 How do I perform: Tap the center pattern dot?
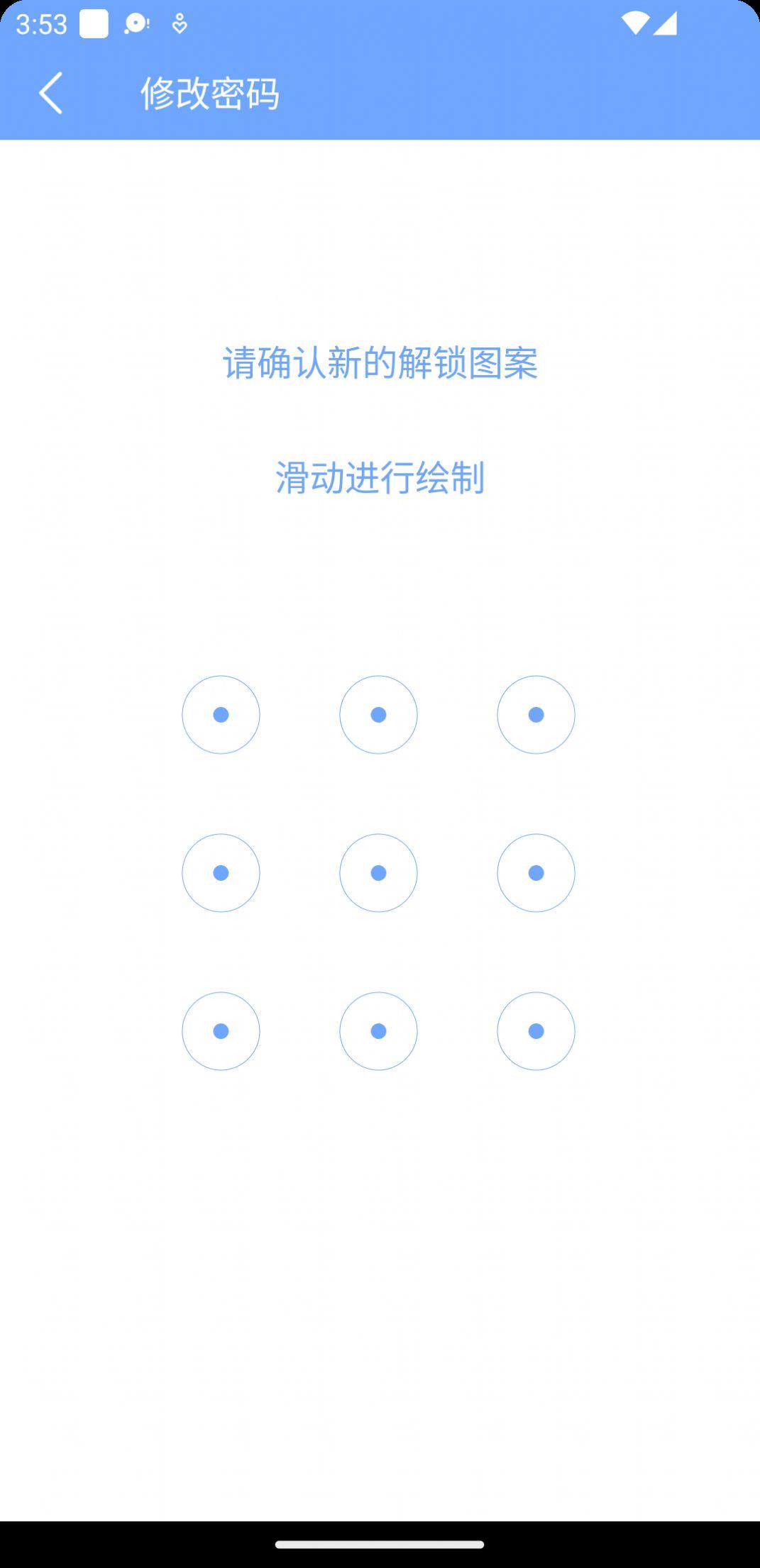[378, 872]
